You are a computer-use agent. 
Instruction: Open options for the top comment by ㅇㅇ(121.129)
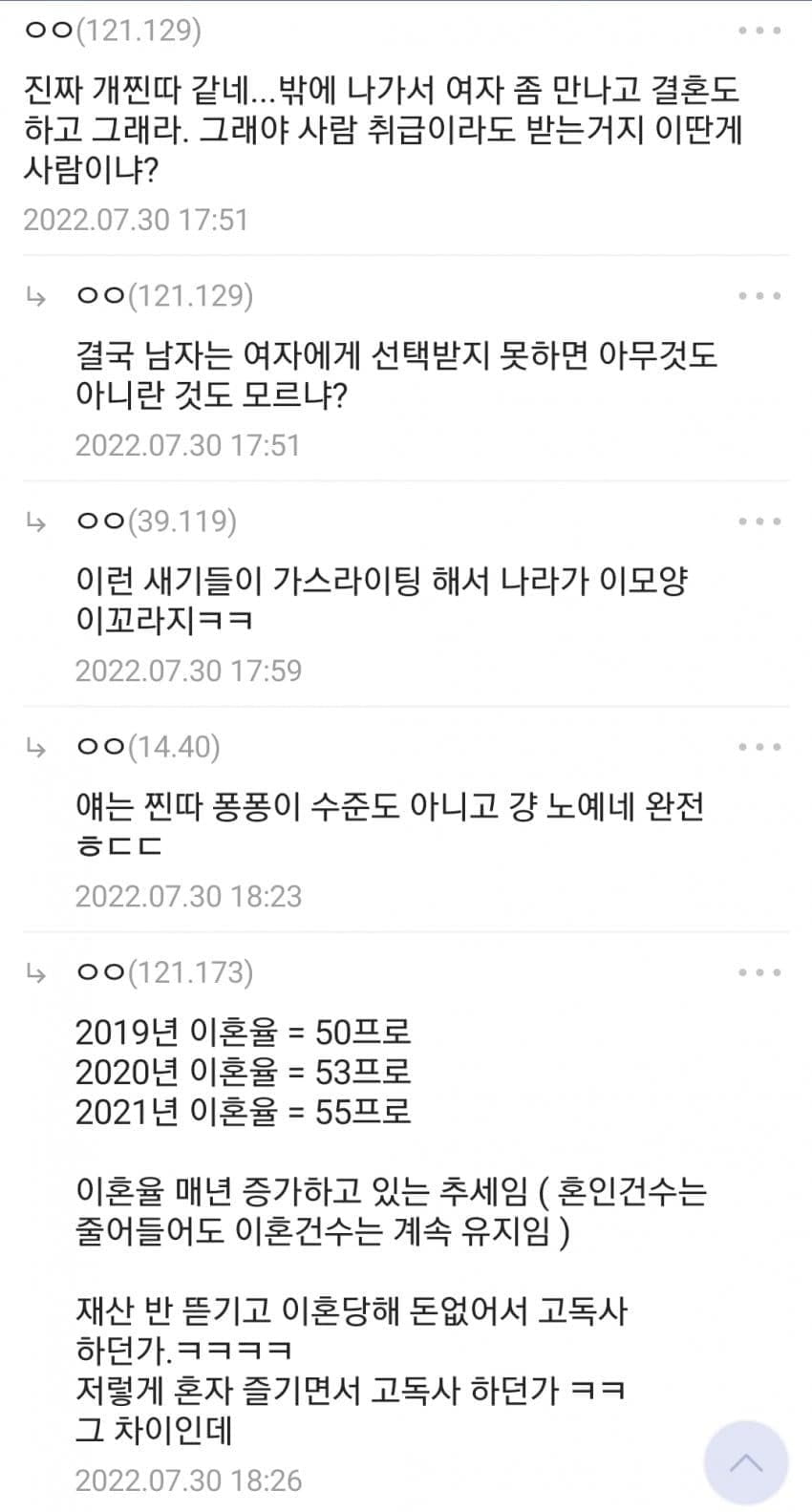coord(759,31)
